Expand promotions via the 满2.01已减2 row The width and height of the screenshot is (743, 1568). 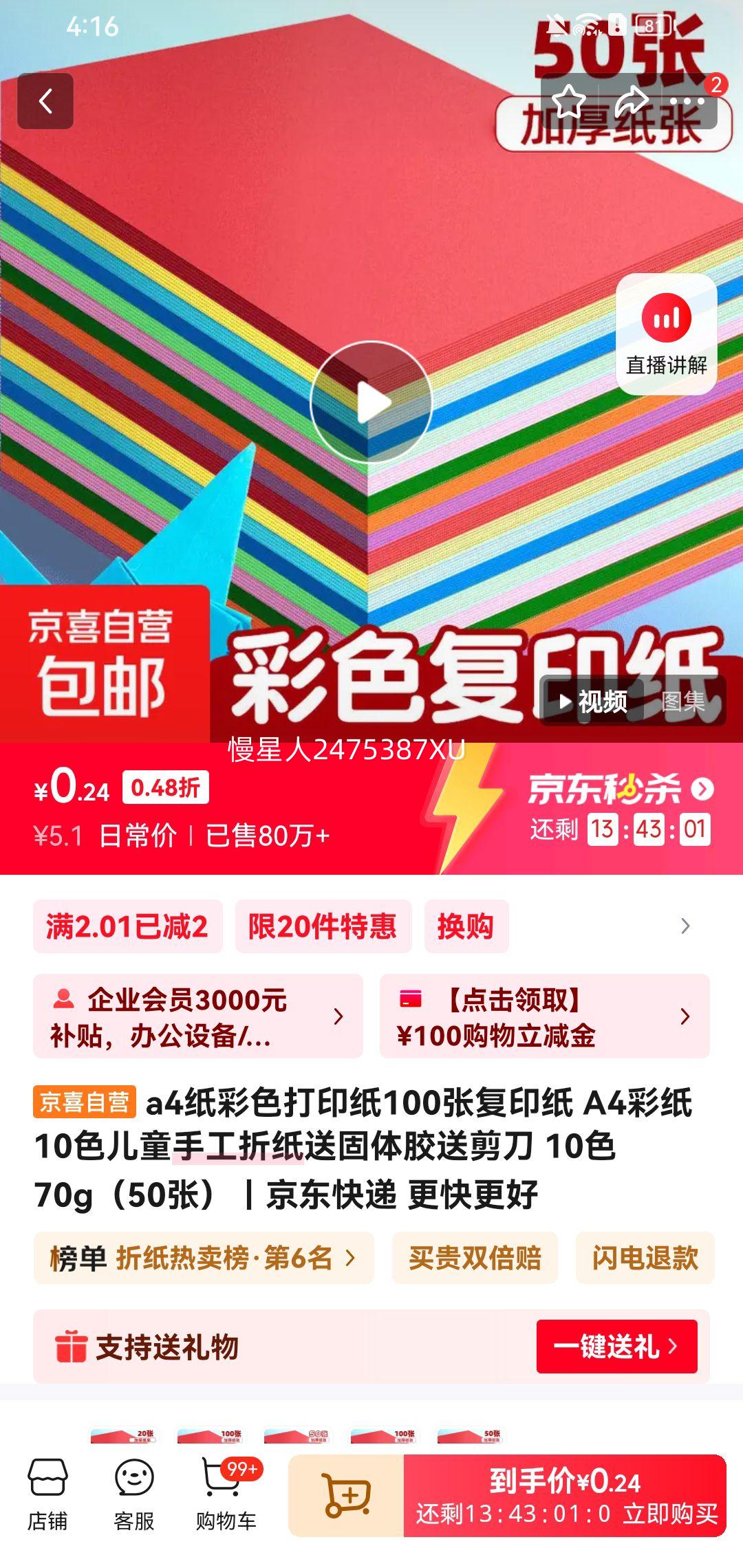[x=128, y=926]
